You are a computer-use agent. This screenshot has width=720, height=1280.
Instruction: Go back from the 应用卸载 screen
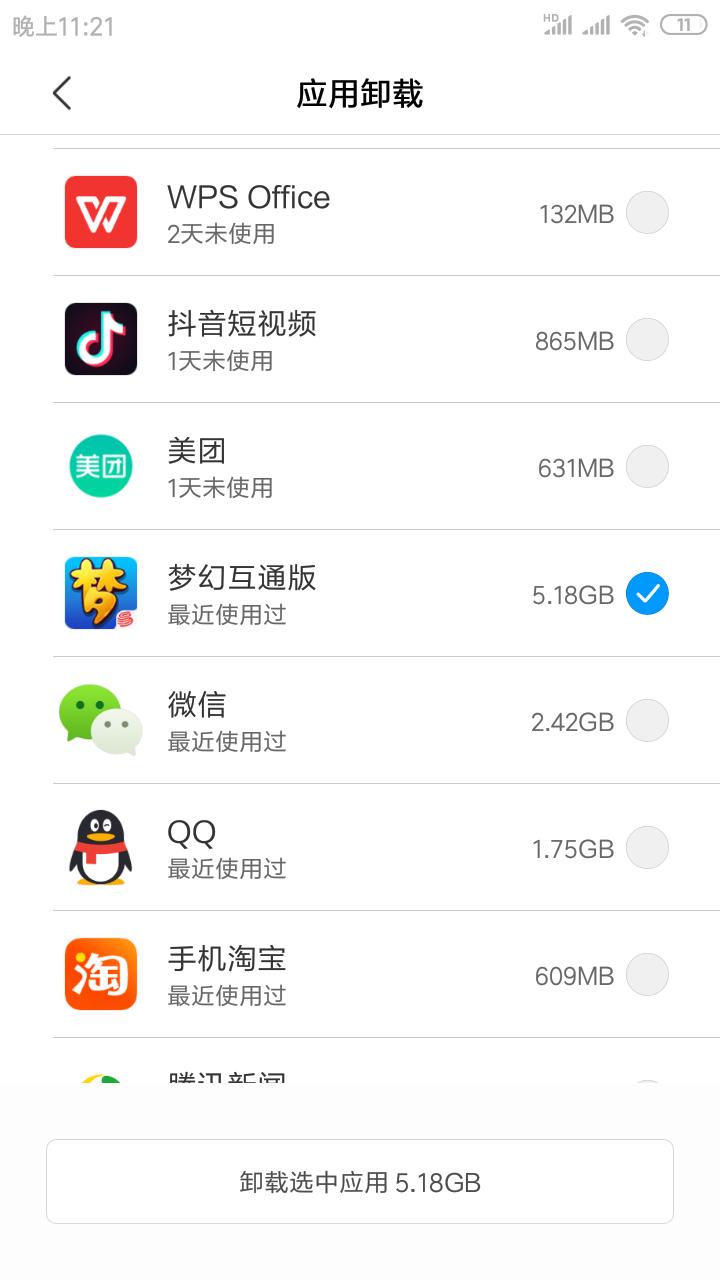[62, 94]
